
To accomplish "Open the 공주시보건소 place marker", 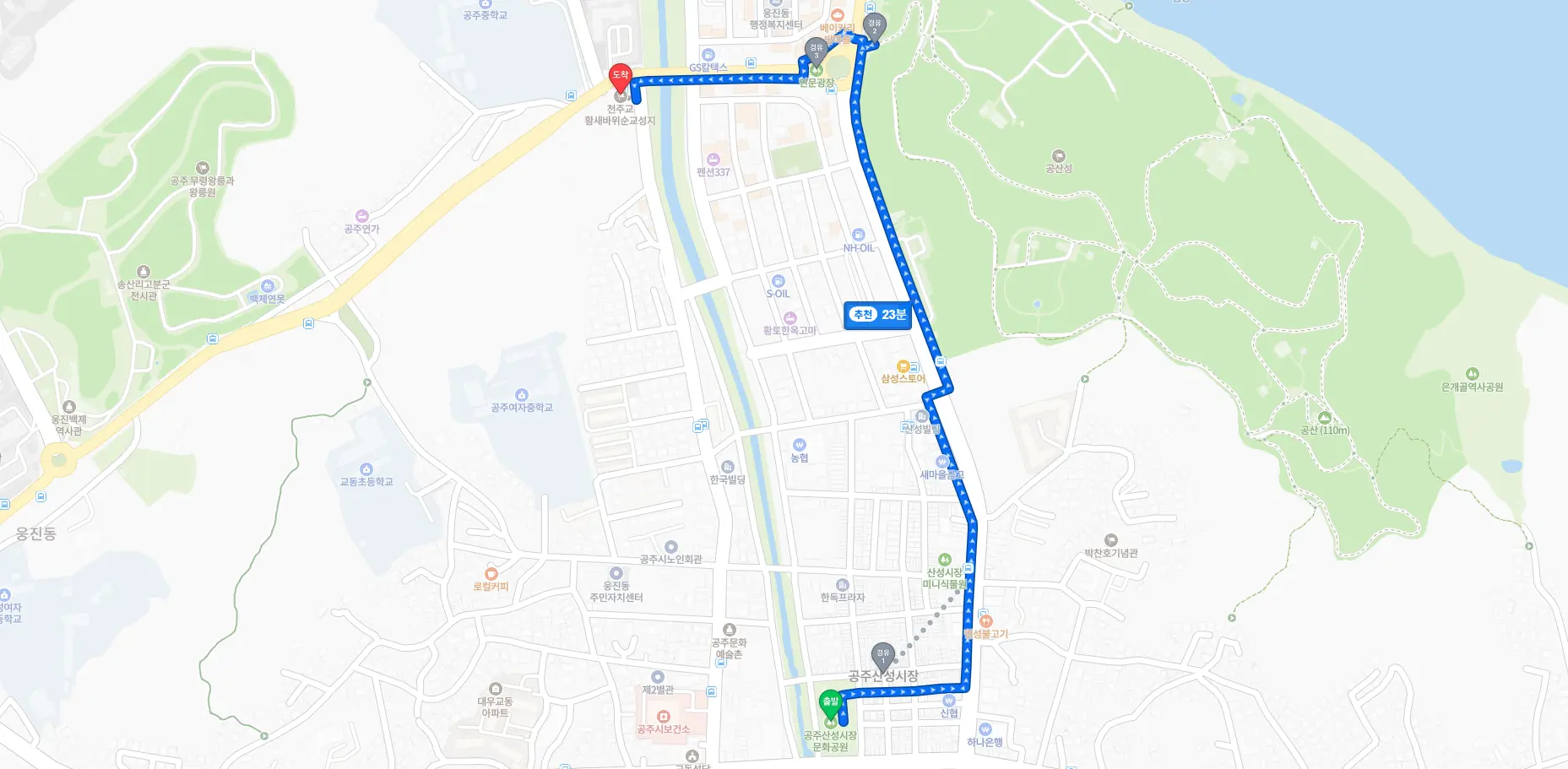I will point(664,717).
